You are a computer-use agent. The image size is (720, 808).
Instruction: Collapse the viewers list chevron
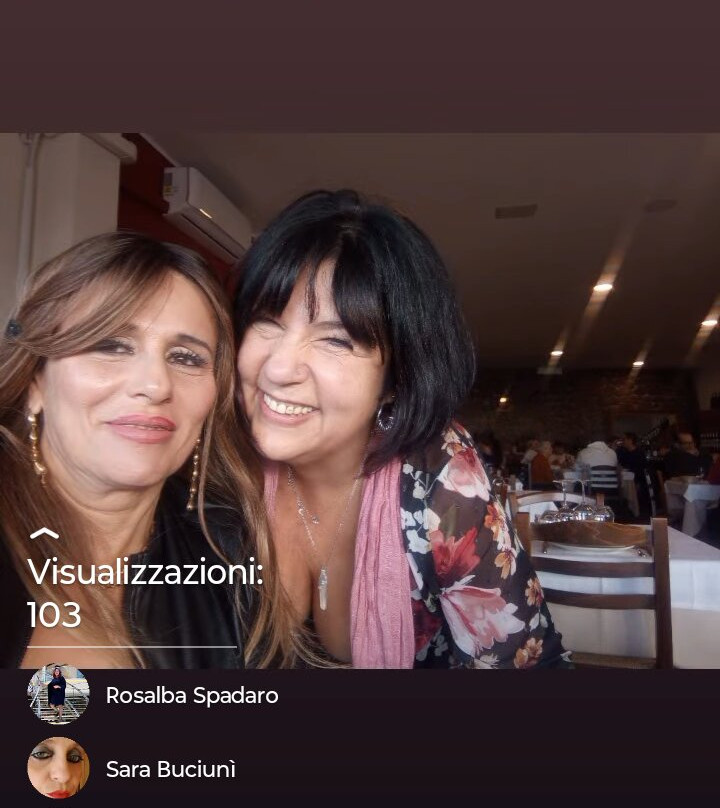coord(44,534)
